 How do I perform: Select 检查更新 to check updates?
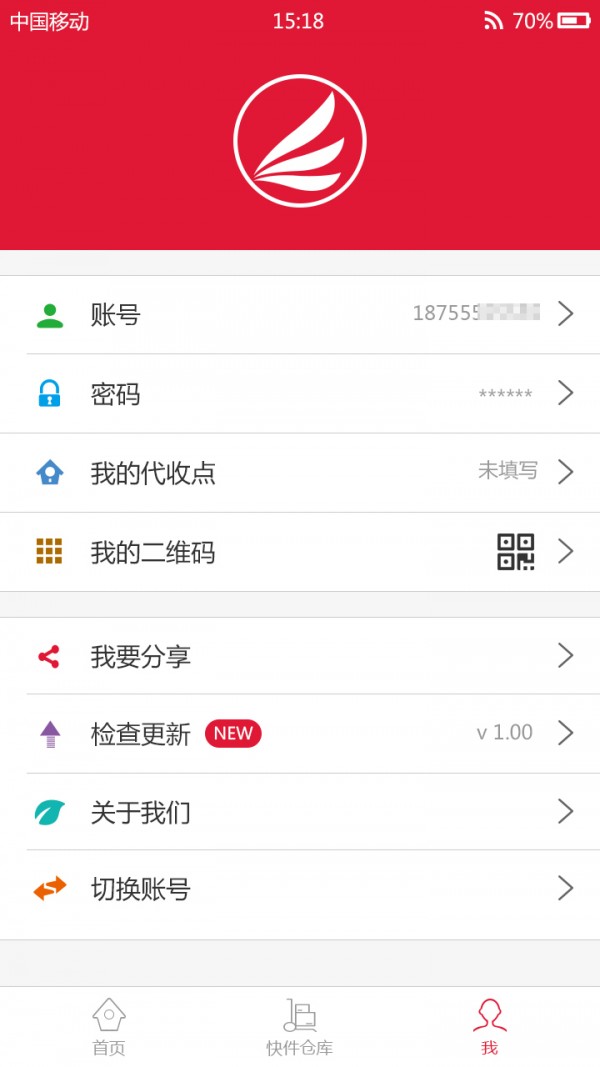[x=300, y=733]
